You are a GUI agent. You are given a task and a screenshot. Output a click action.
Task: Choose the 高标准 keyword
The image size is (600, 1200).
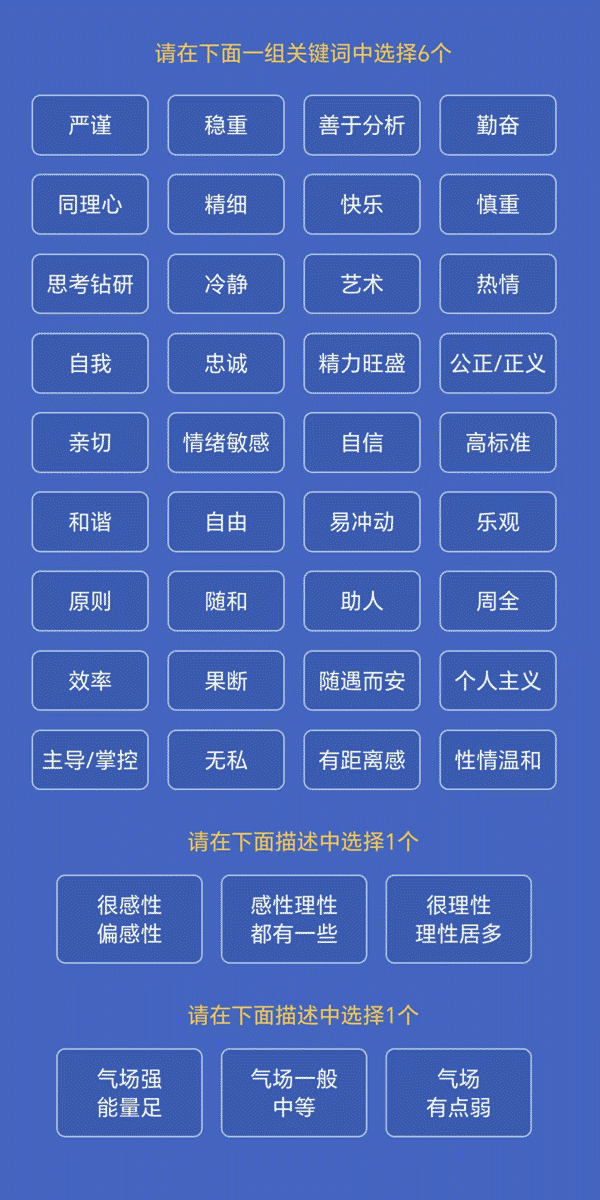point(498,443)
